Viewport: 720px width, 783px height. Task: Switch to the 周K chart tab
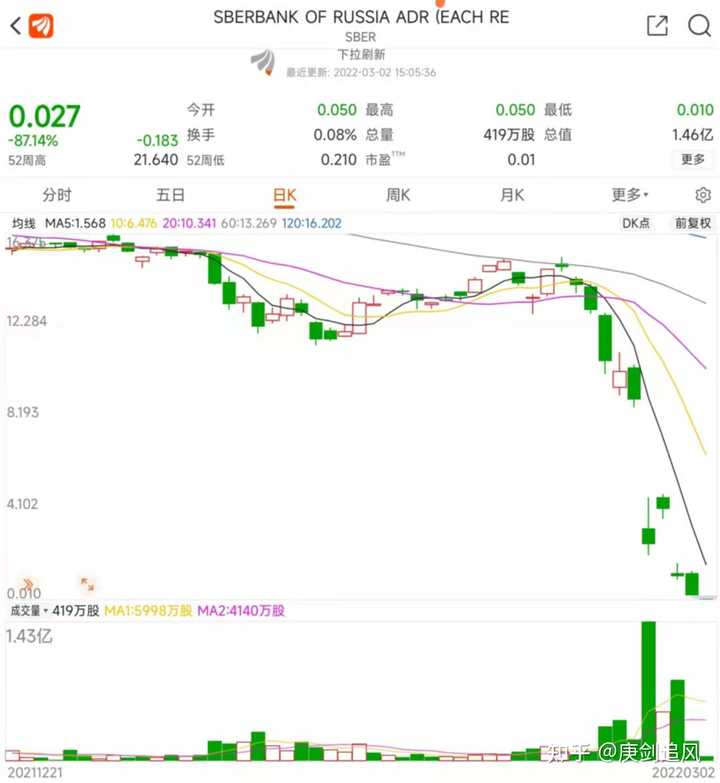click(x=398, y=195)
